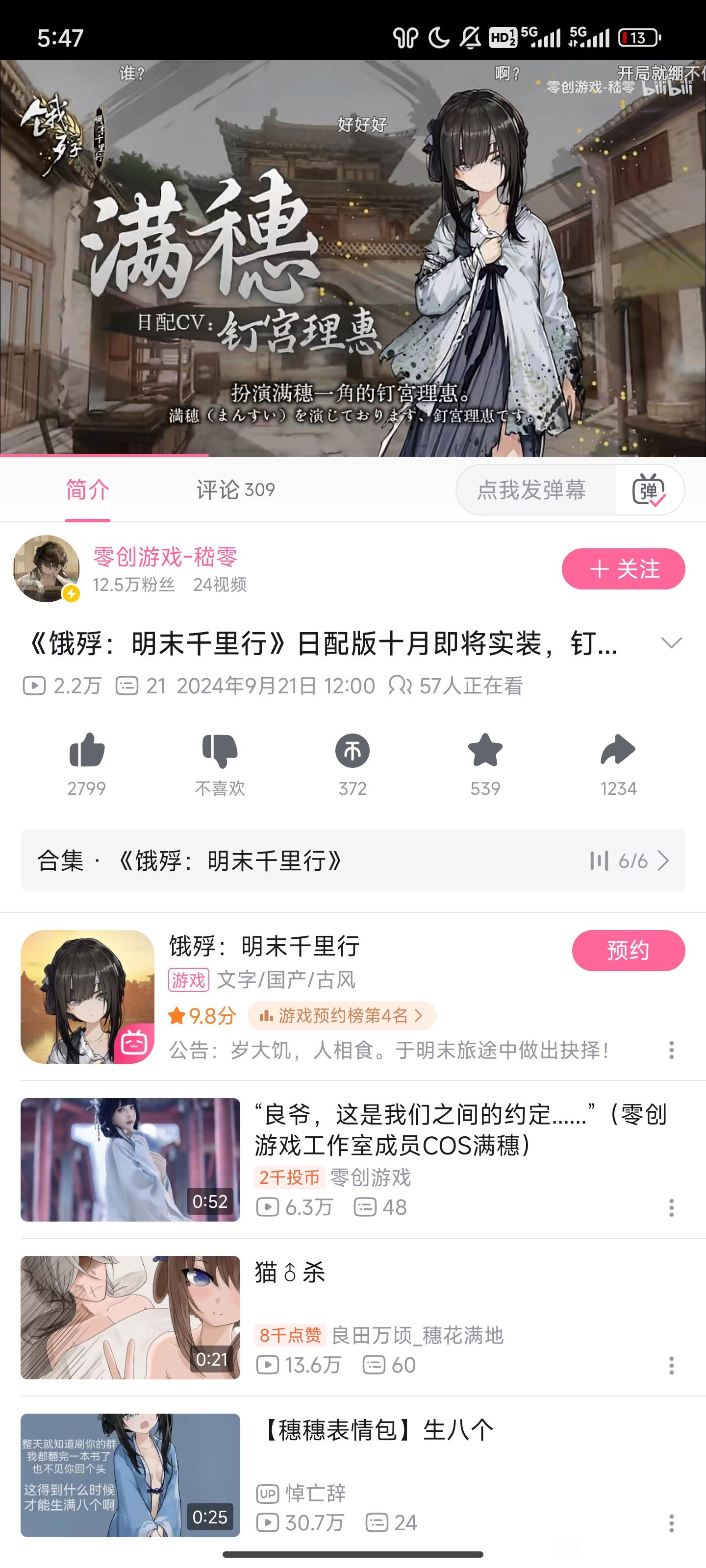The height and width of the screenshot is (1568, 706).
Task: Open more options for the game card
Action: [671, 1050]
